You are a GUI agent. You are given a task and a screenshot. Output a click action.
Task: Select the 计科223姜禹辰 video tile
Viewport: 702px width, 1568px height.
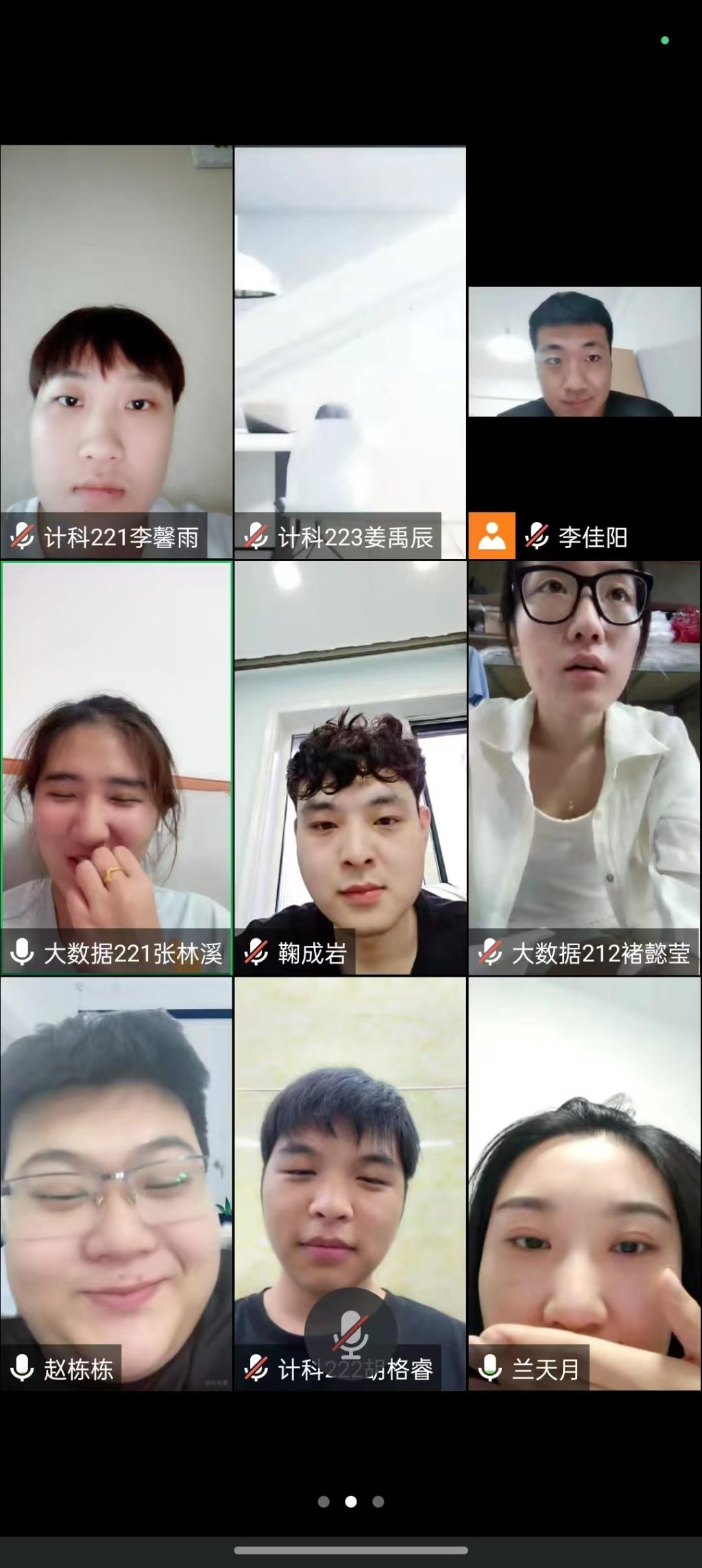pos(350,352)
